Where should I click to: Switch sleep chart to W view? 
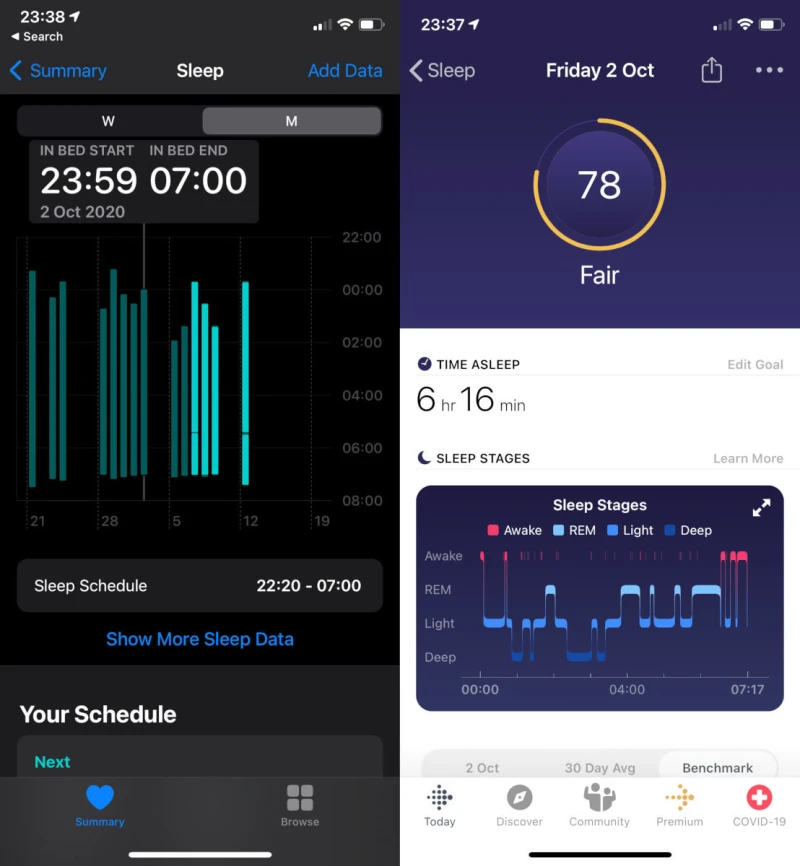coord(109,121)
